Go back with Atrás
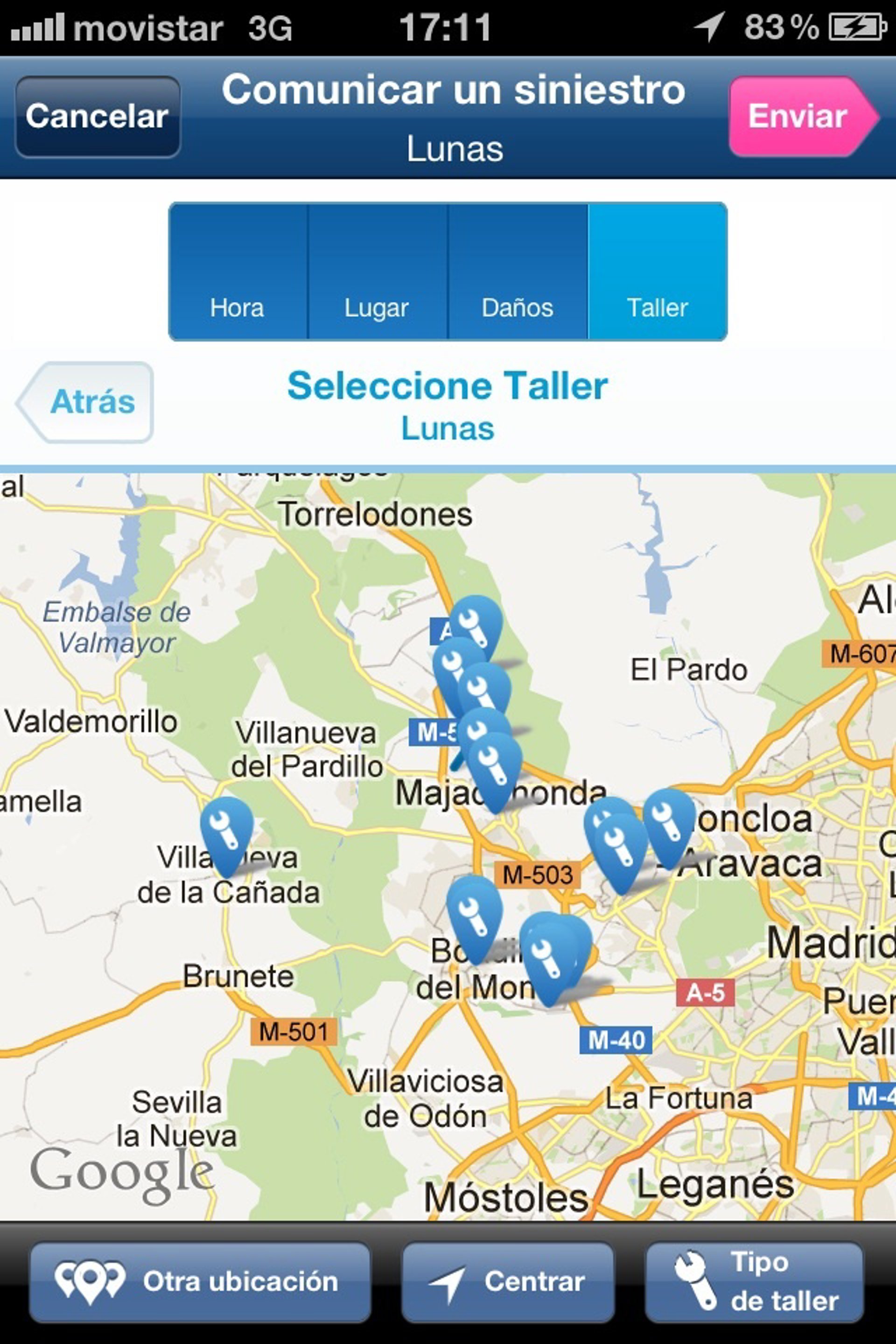 (86, 402)
